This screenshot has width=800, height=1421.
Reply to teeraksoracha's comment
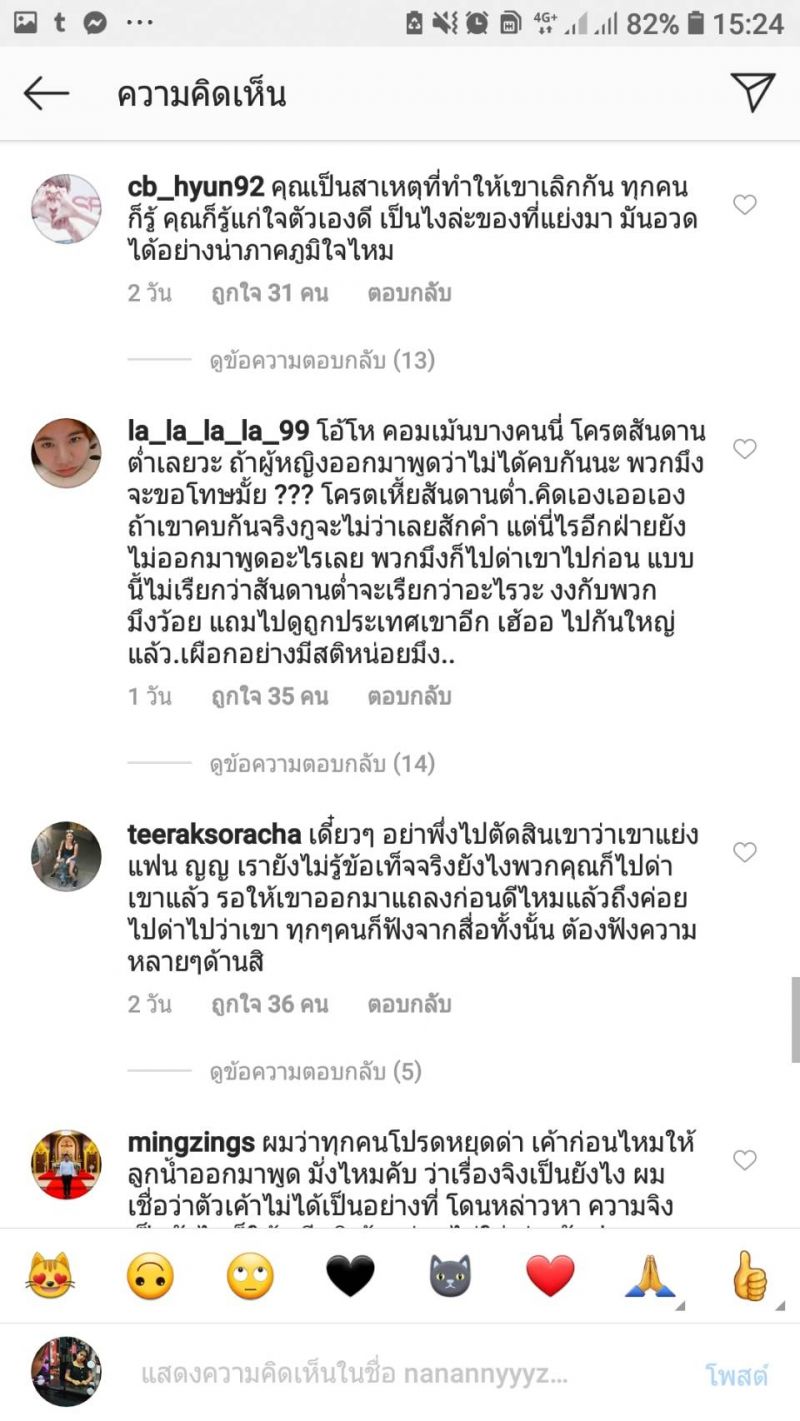409,1004
